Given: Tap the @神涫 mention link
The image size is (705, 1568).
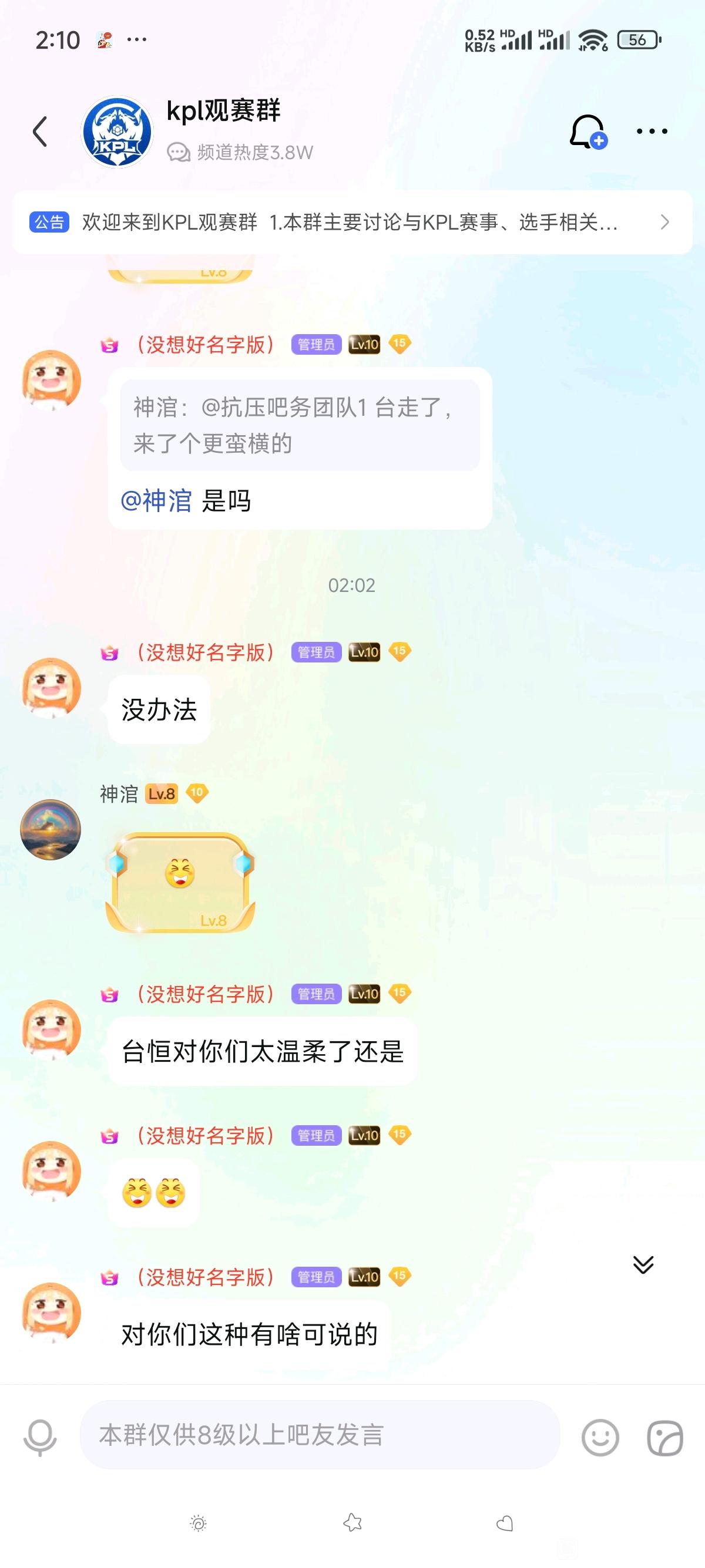Looking at the screenshot, I should [x=156, y=501].
